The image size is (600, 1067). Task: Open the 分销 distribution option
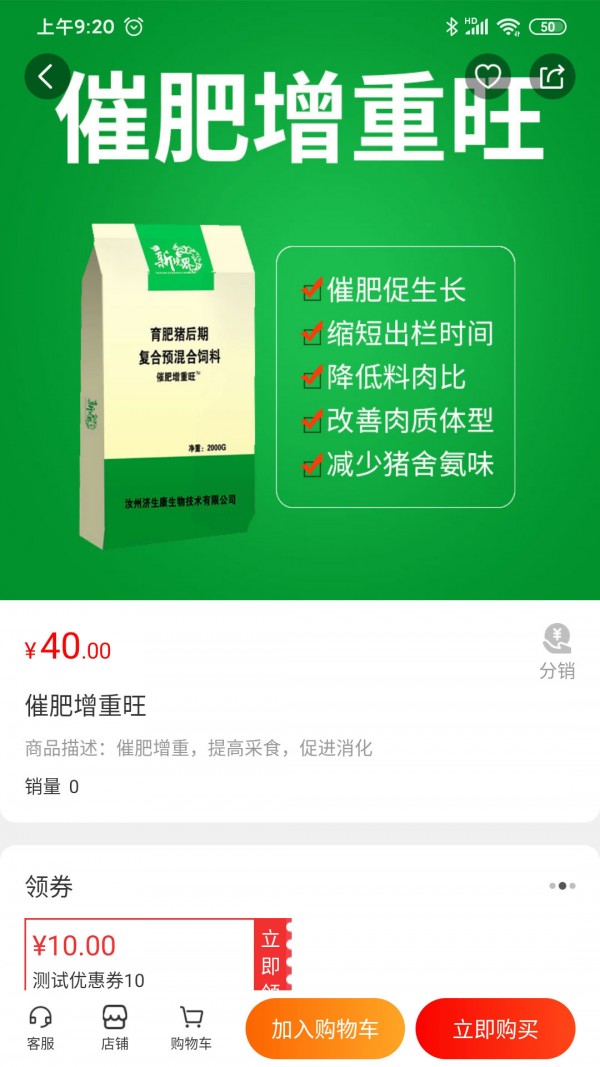coord(557,651)
